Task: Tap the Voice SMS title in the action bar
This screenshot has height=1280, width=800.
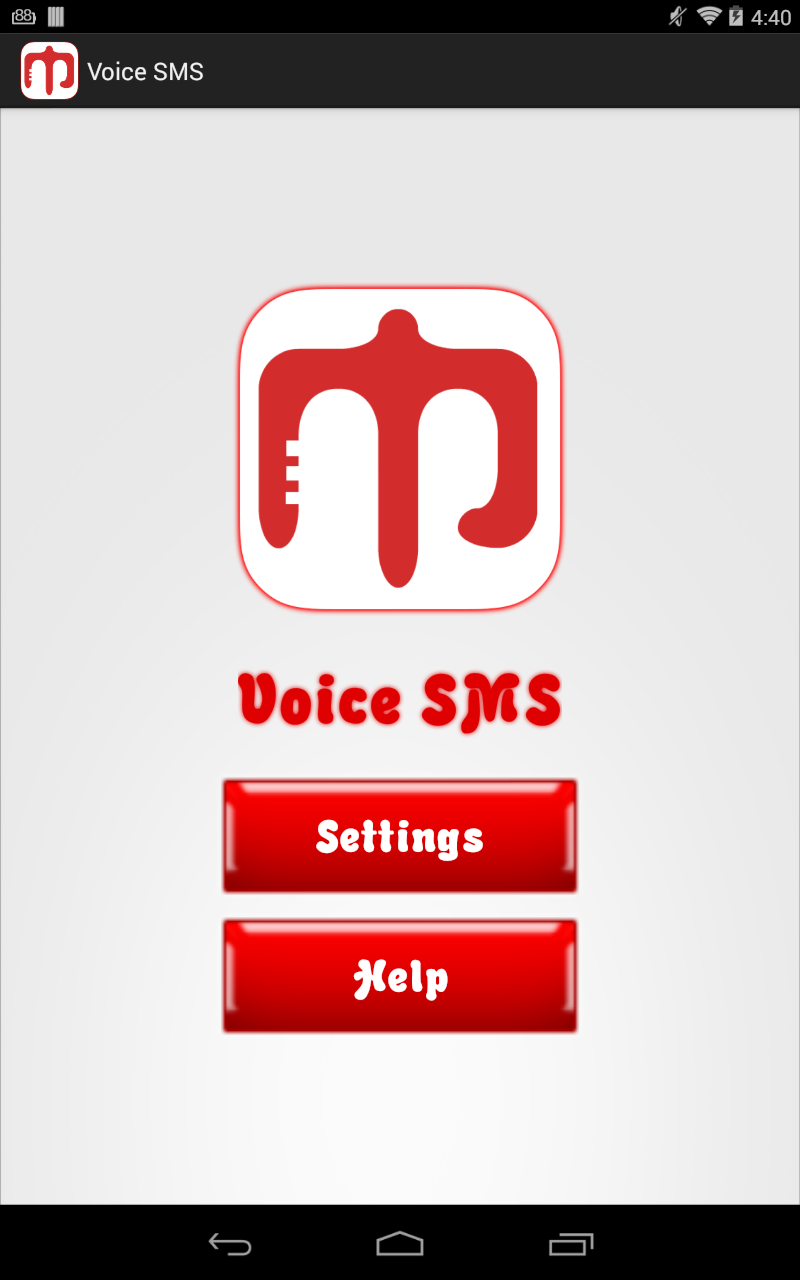Action: 143,70
